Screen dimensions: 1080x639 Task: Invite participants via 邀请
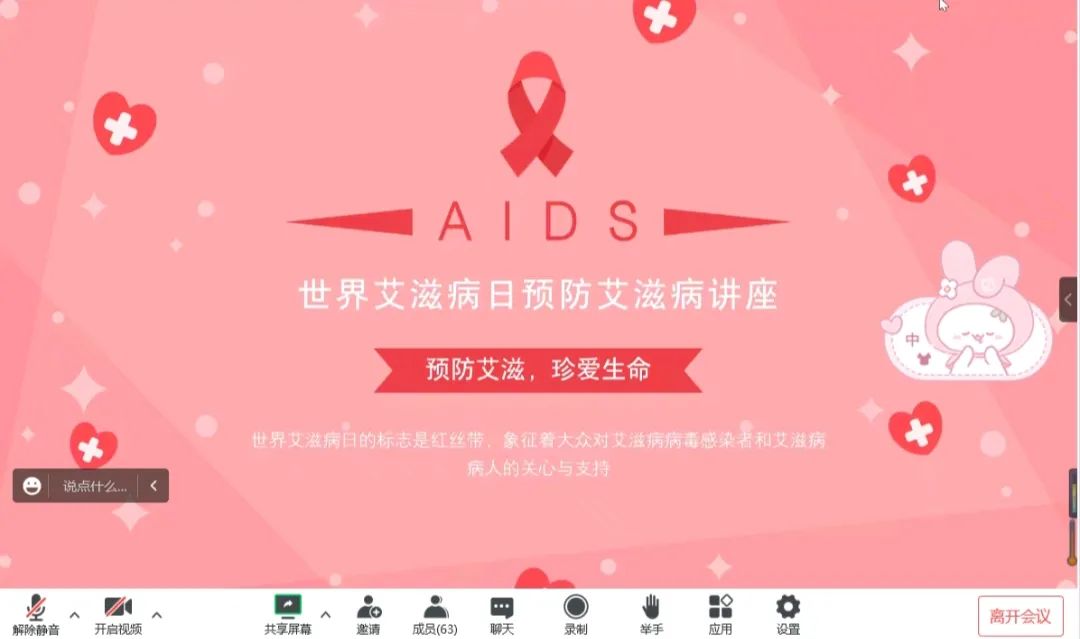click(x=368, y=613)
